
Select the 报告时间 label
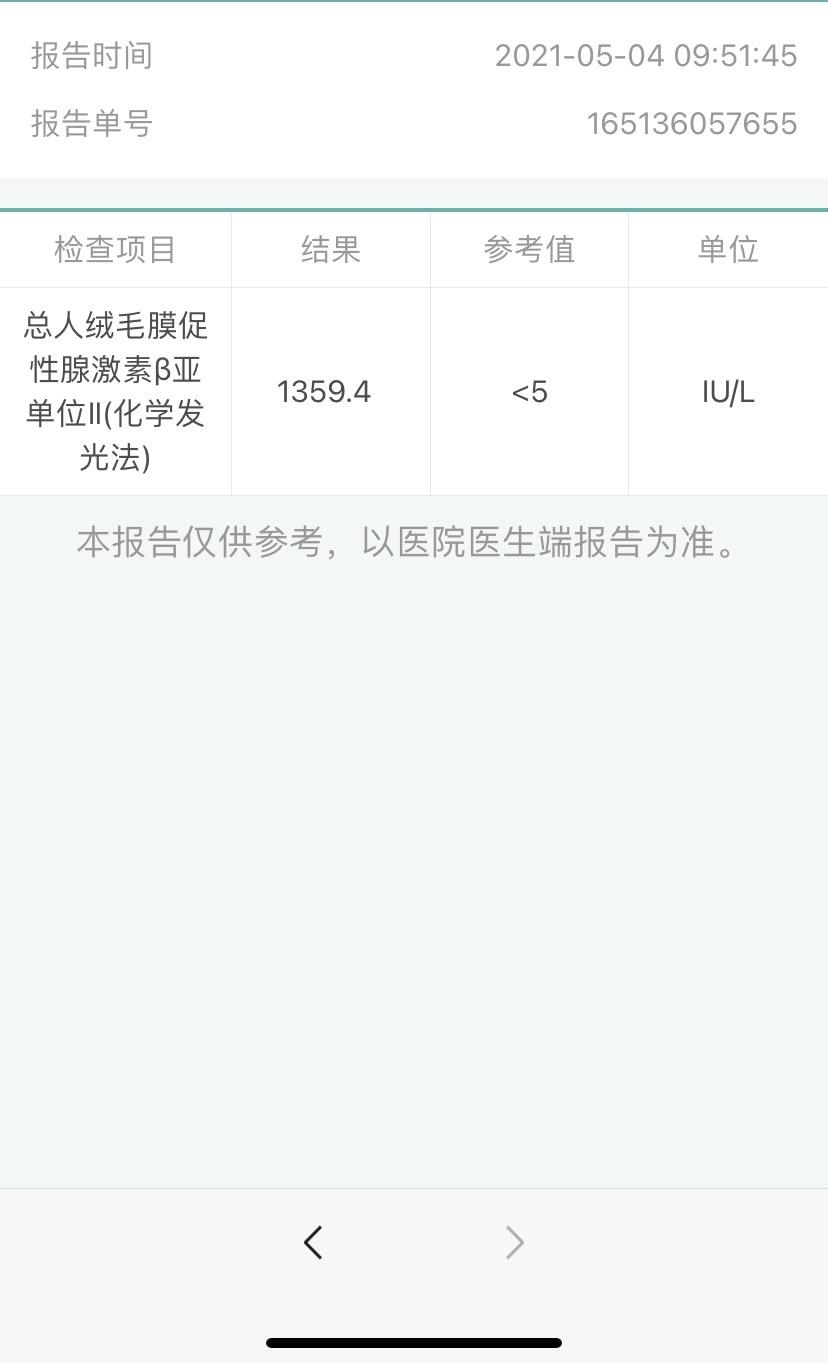coord(88,56)
